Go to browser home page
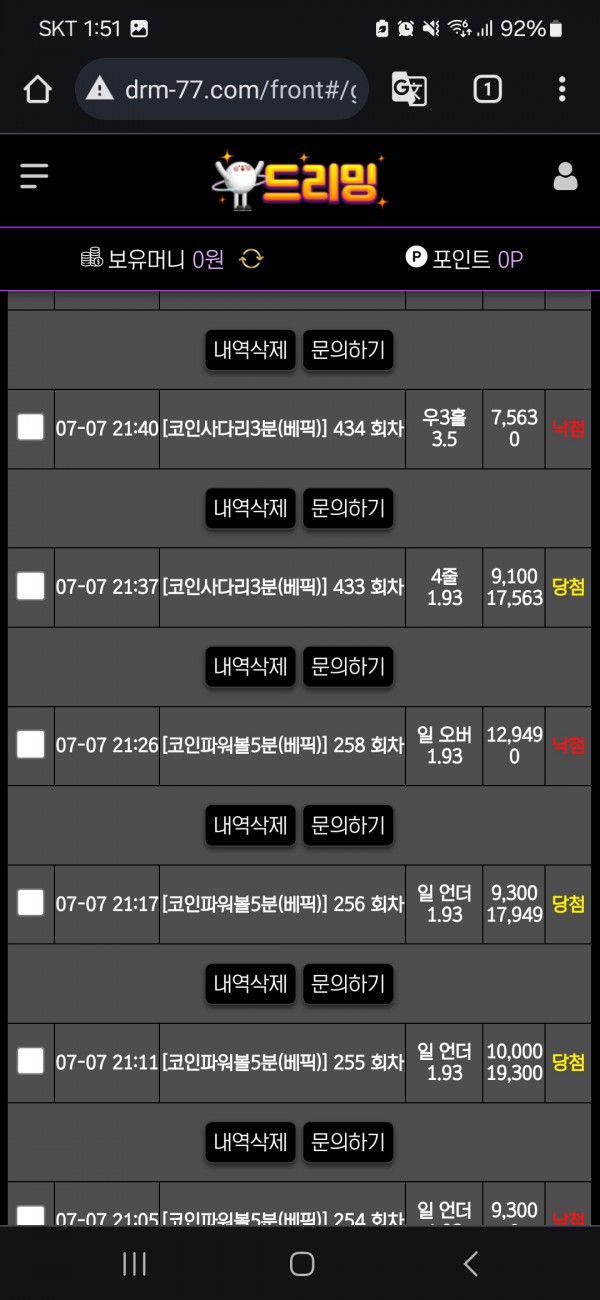 (x=37, y=90)
